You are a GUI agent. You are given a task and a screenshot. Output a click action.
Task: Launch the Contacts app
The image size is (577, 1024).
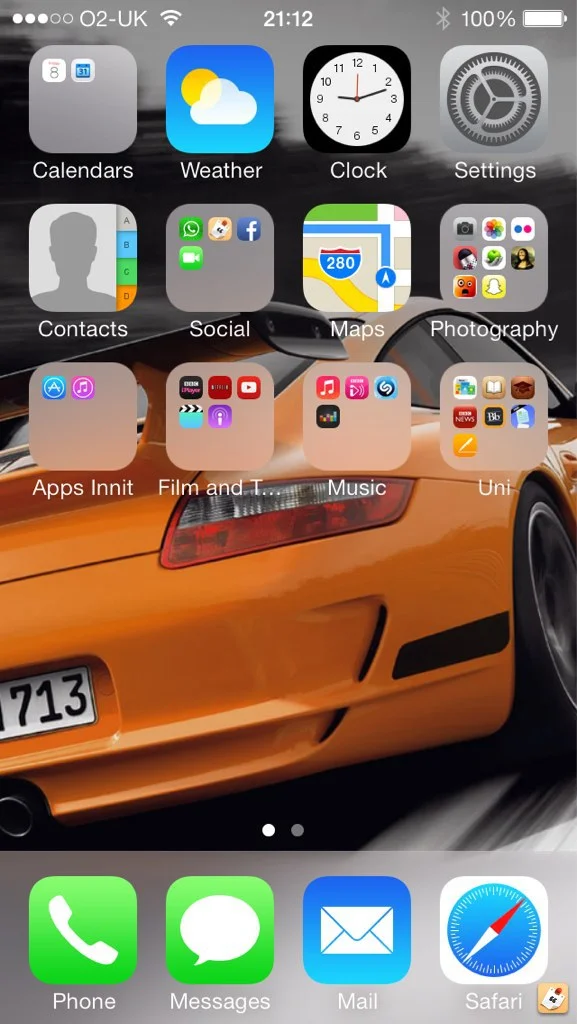pos(83,257)
